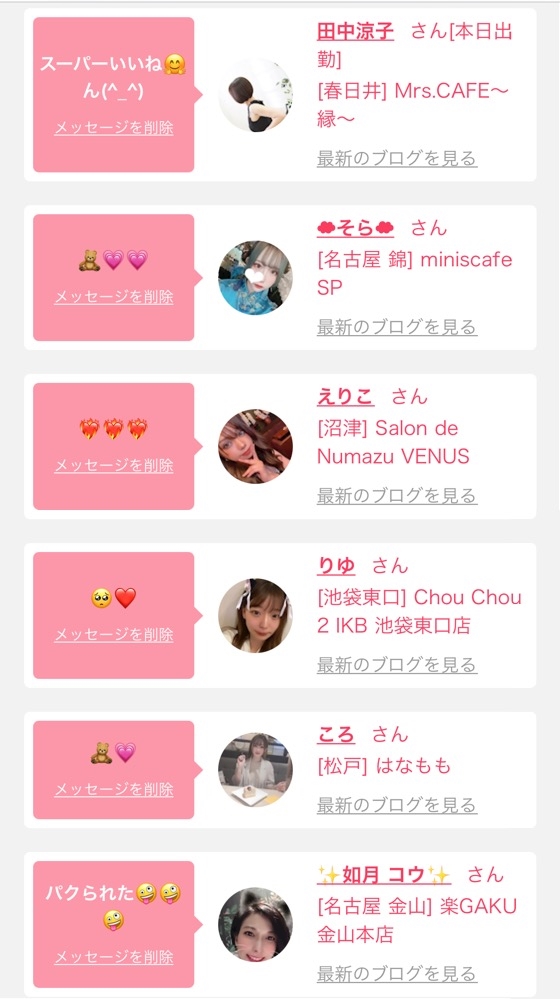View 如月 コウ's latest blog
The height and width of the screenshot is (999, 560).
click(x=397, y=974)
